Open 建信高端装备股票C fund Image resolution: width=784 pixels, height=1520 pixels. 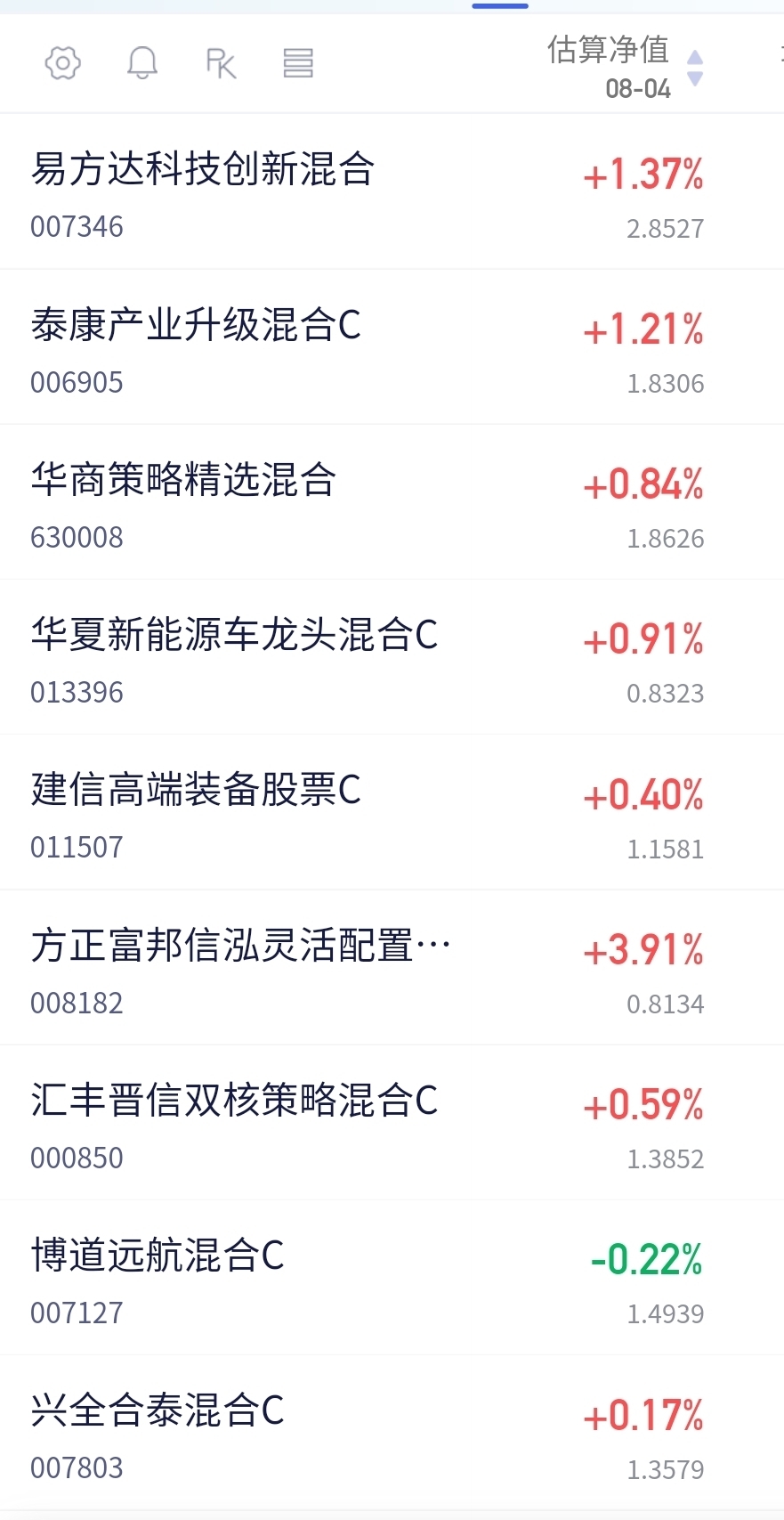tap(392, 812)
